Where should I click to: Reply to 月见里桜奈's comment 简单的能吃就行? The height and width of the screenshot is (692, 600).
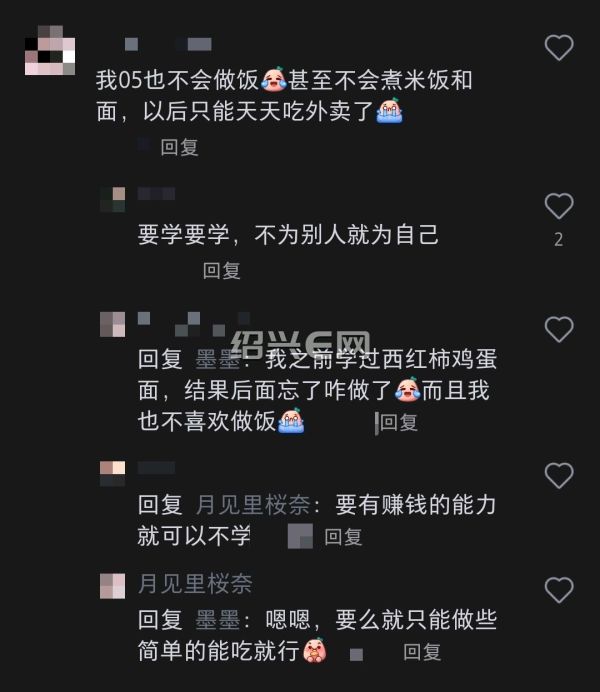coord(422,653)
